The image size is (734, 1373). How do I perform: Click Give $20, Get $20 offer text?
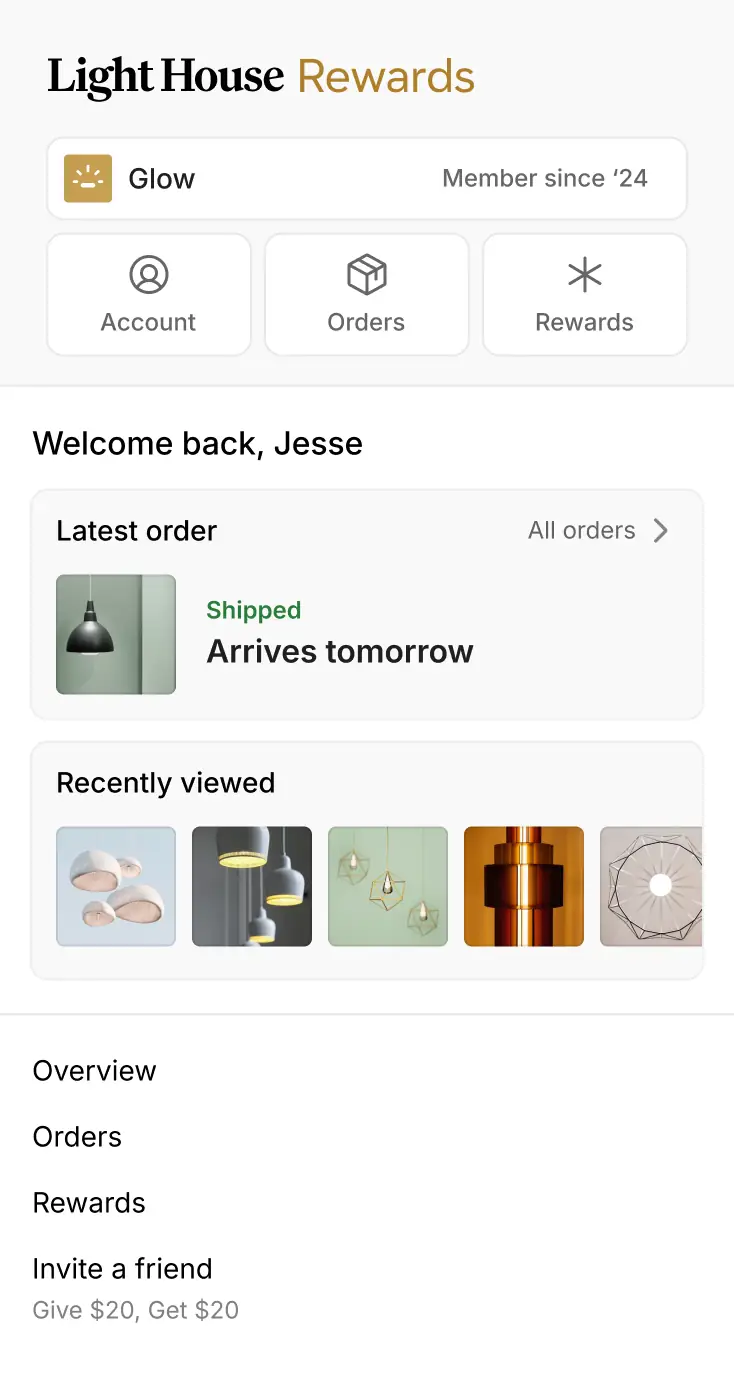[135, 1309]
